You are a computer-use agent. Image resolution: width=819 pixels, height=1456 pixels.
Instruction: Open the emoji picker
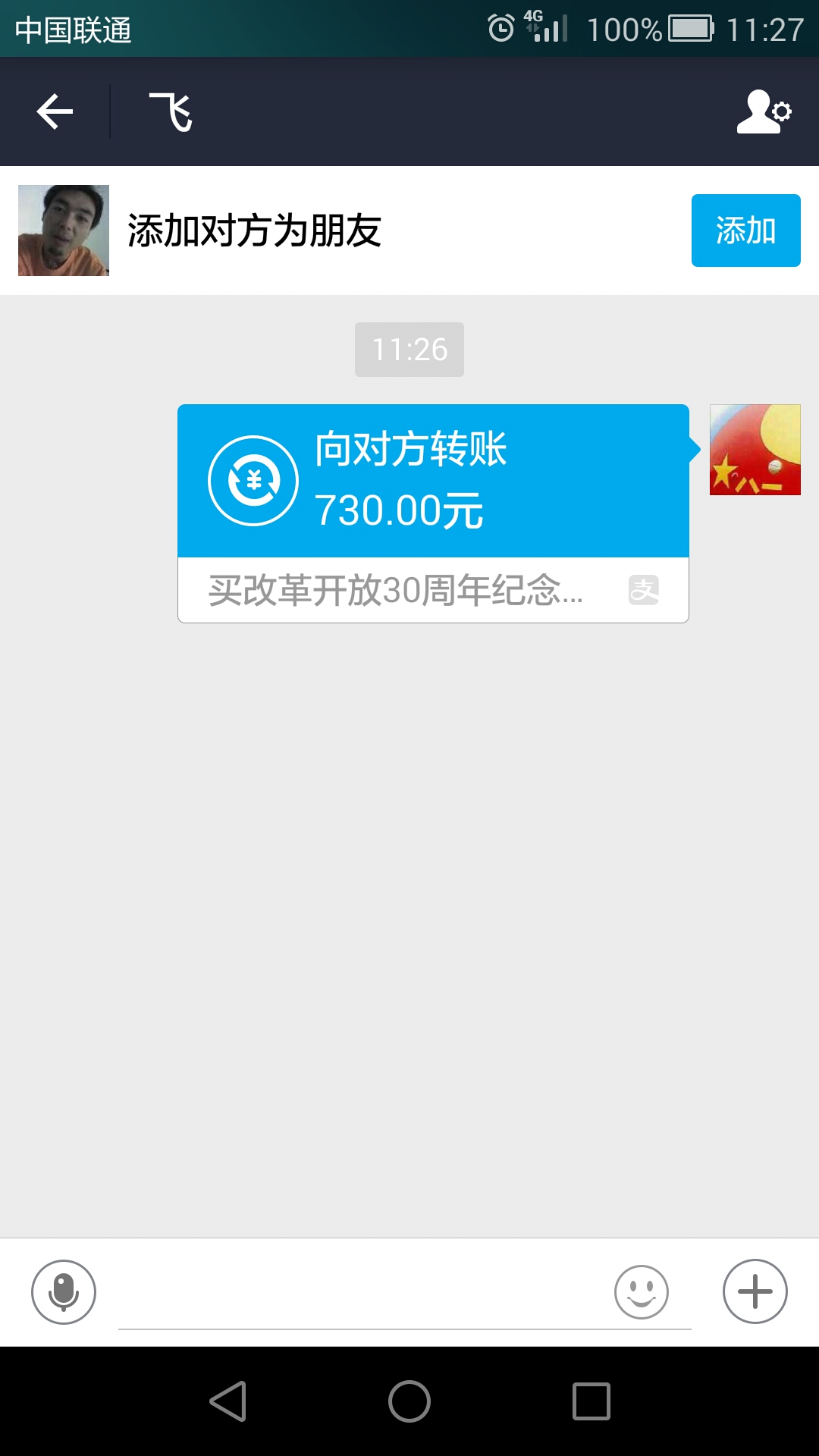[642, 1291]
